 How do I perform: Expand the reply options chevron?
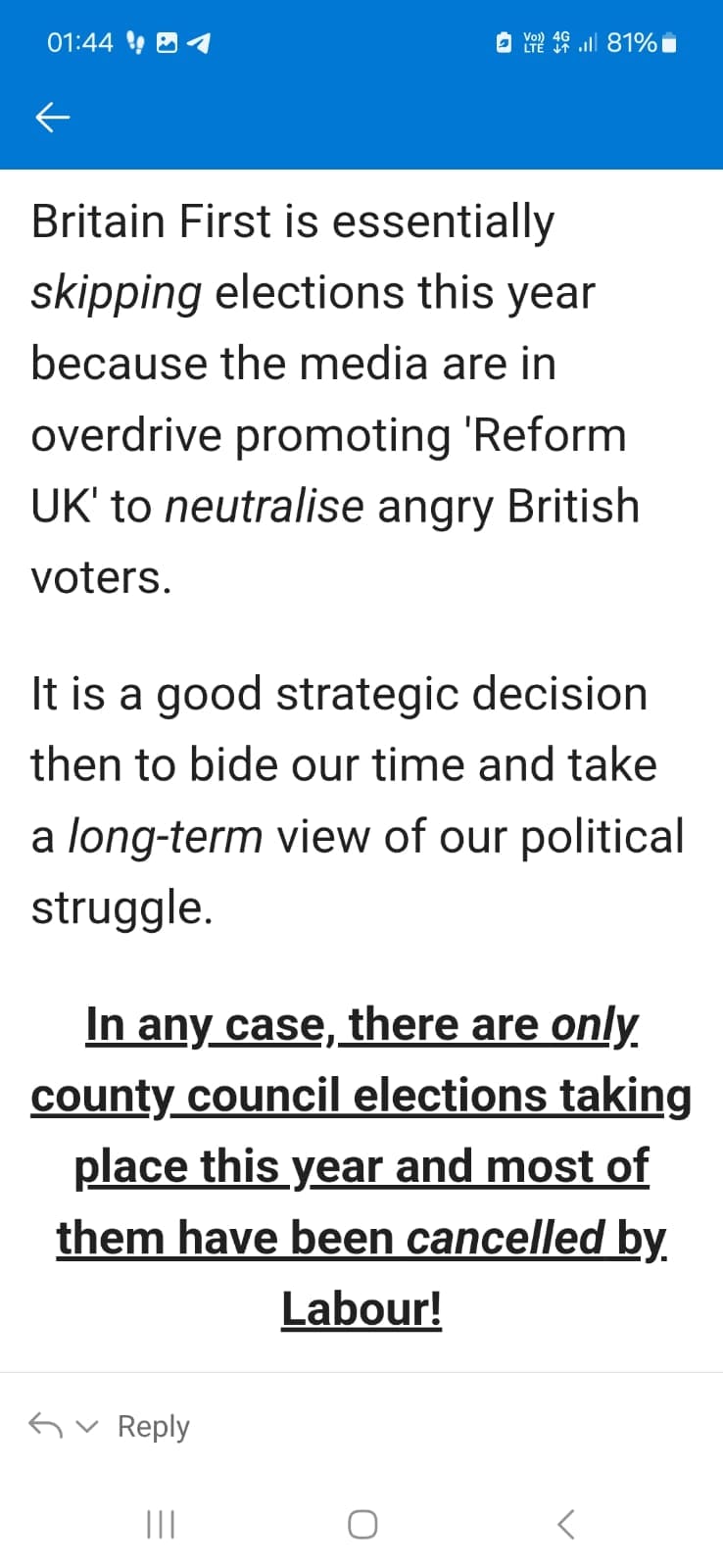click(88, 1426)
